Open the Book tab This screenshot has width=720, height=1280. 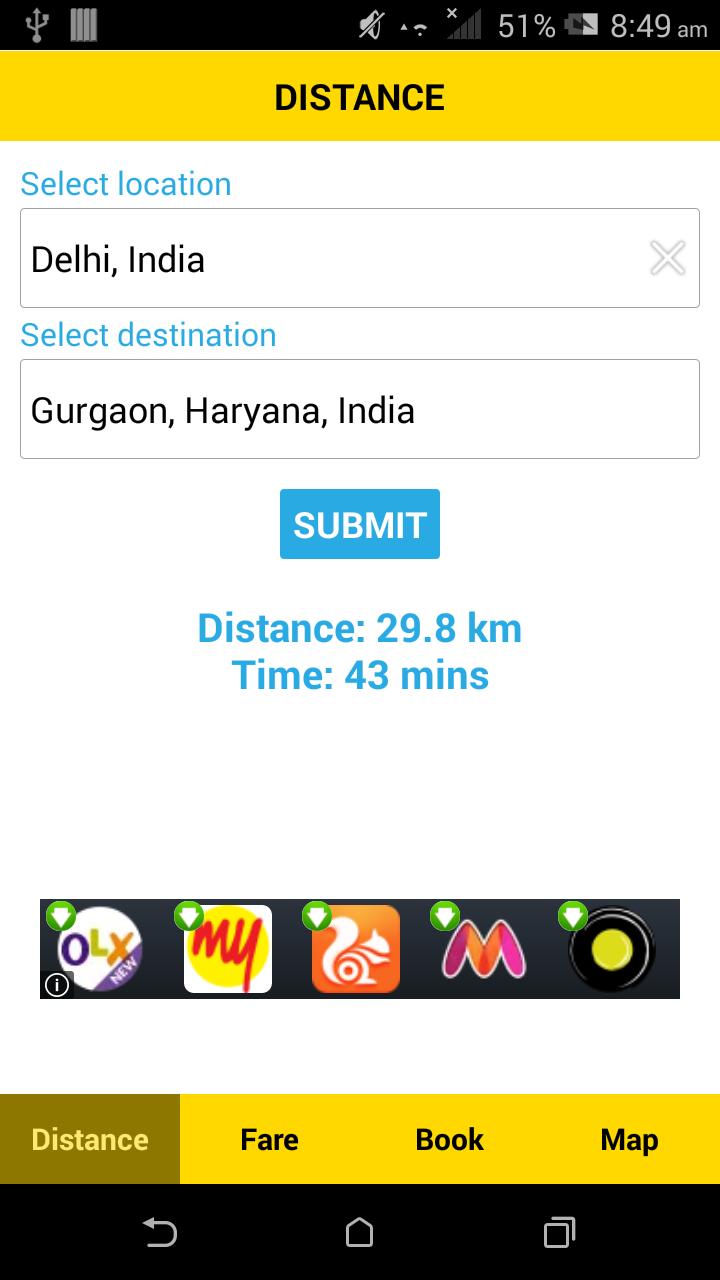449,1139
